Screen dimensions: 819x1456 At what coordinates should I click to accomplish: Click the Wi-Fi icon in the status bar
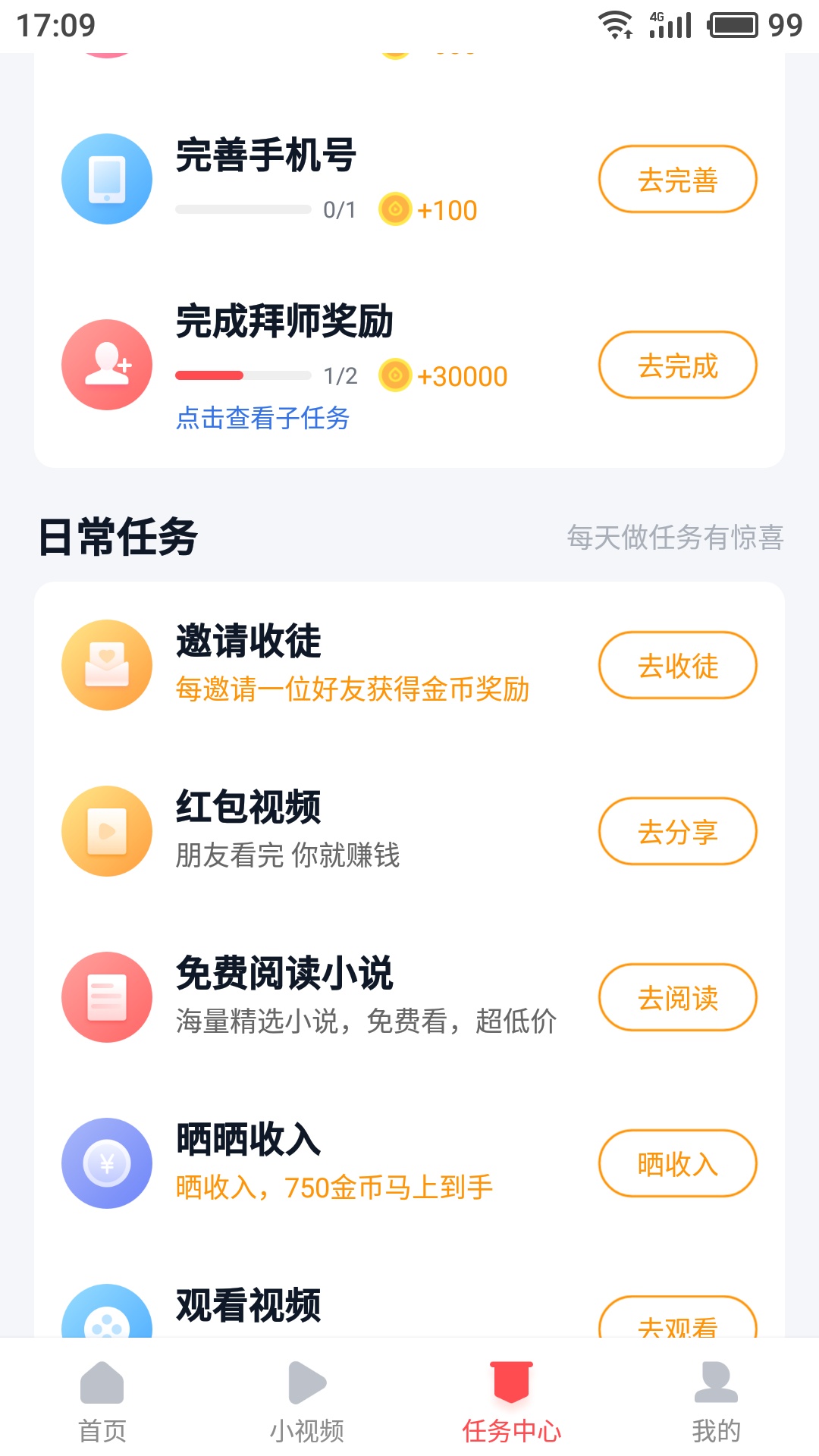[x=616, y=23]
